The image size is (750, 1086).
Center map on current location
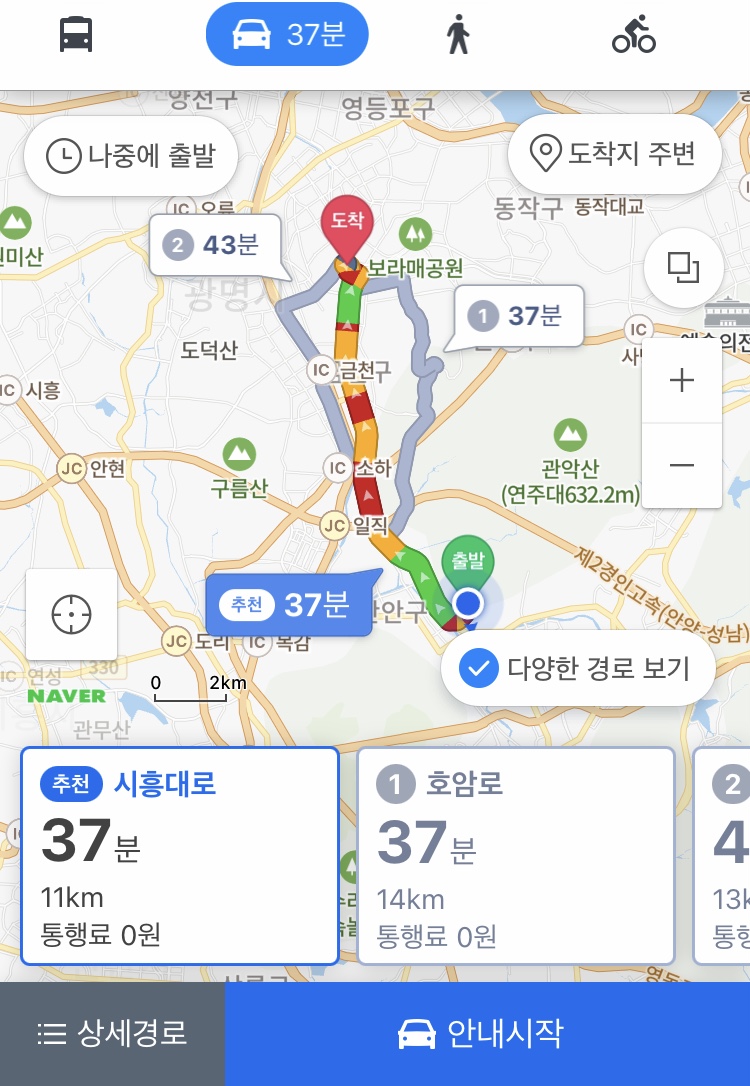[x=71, y=614]
